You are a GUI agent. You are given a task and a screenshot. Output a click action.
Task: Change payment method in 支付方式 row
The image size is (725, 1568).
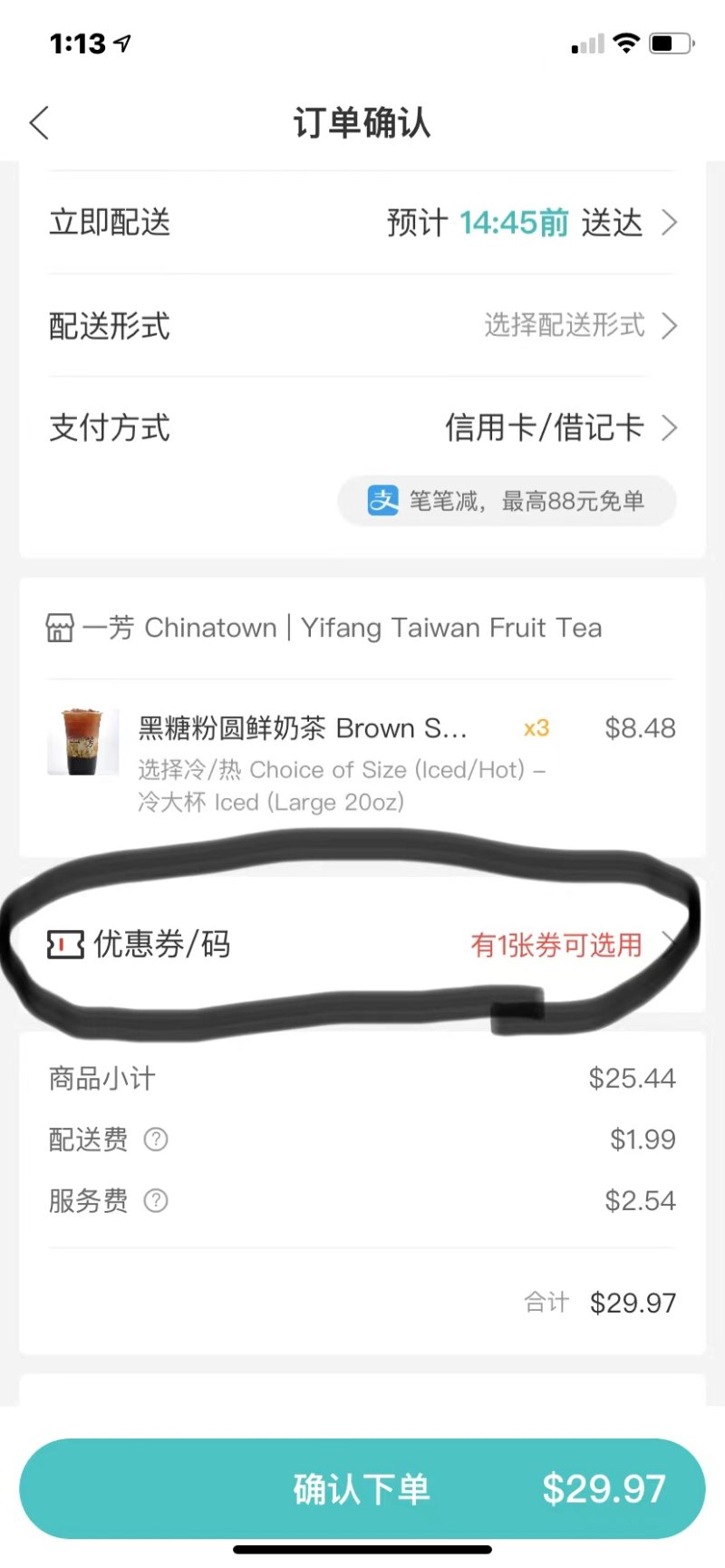click(362, 428)
